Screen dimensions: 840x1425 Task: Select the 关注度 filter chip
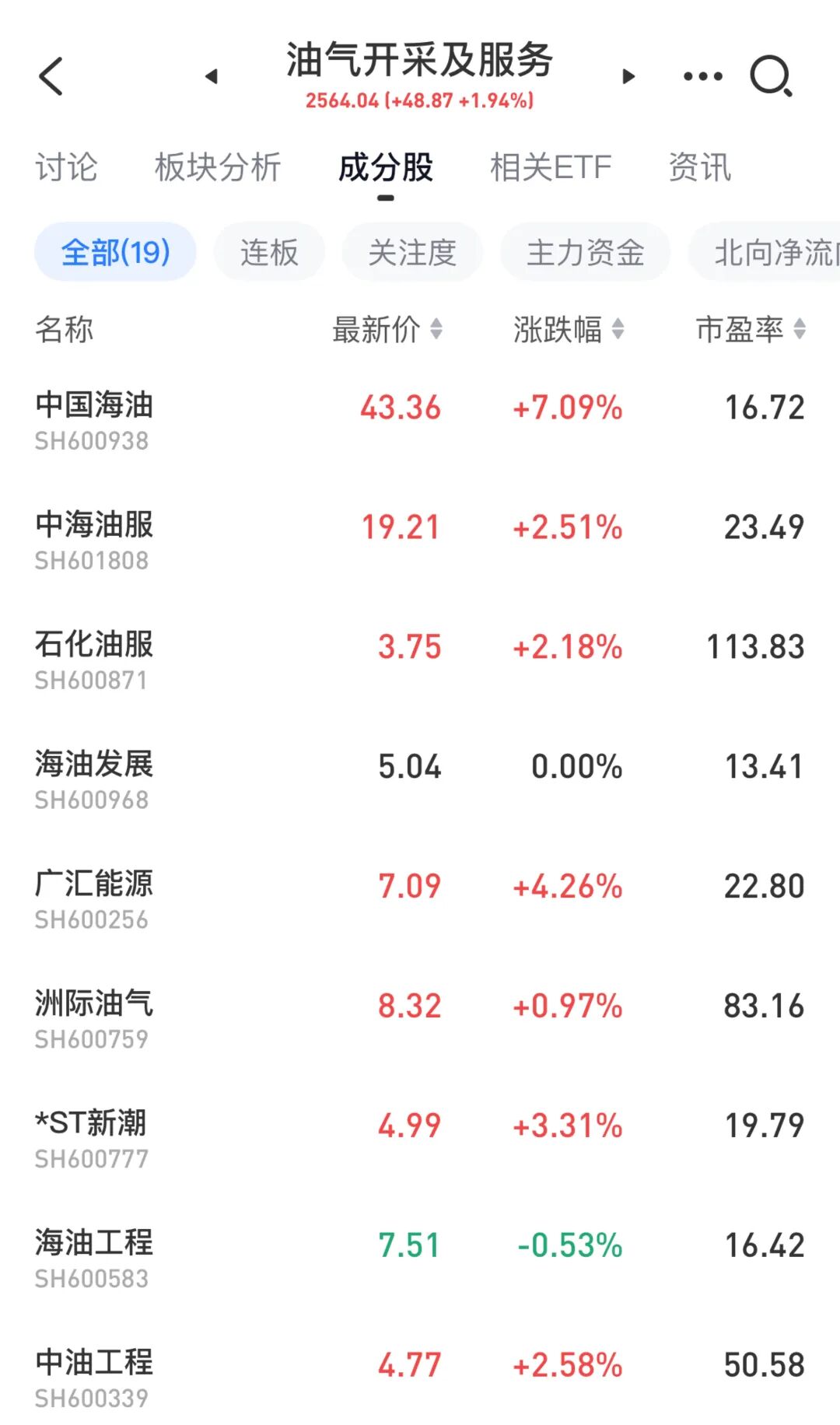pos(412,252)
